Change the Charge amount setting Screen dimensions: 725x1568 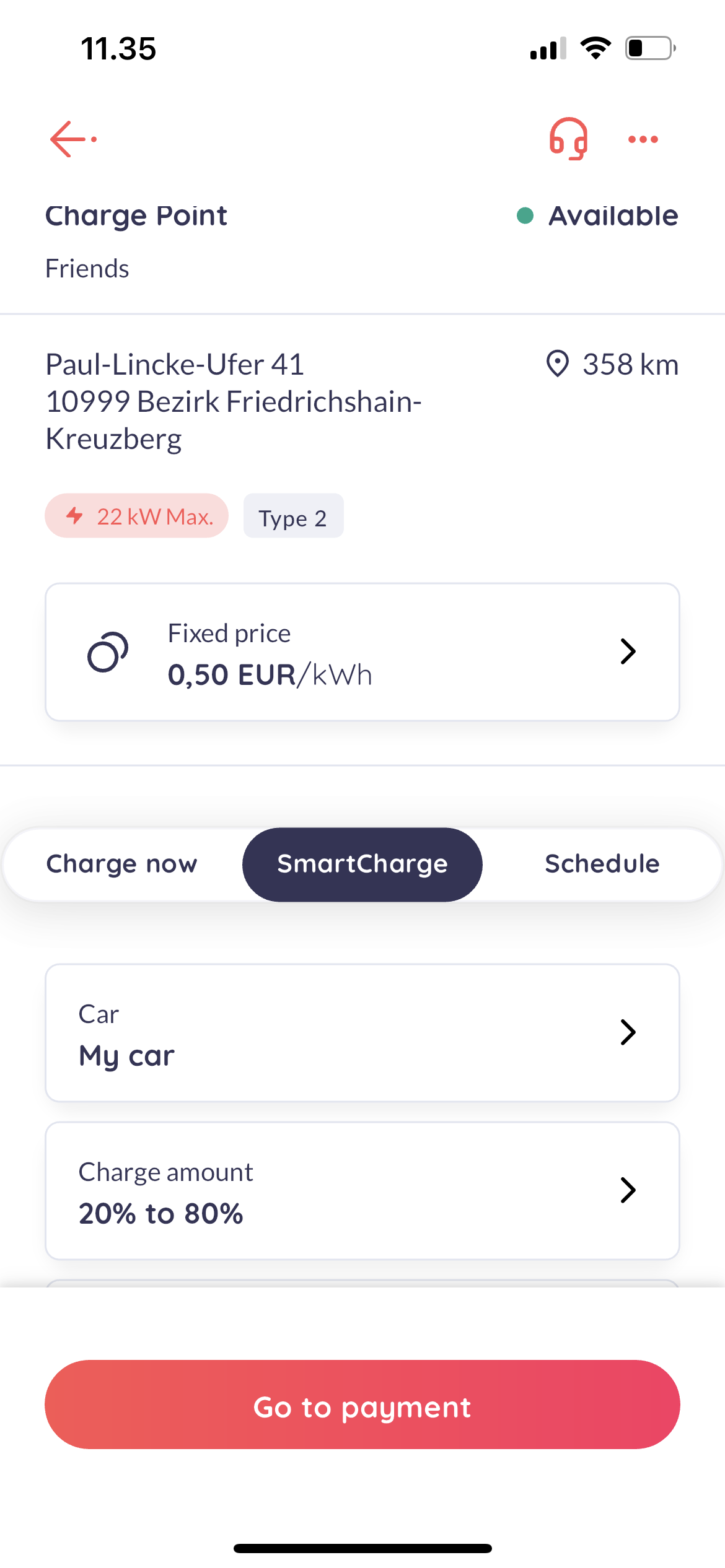pos(362,1190)
